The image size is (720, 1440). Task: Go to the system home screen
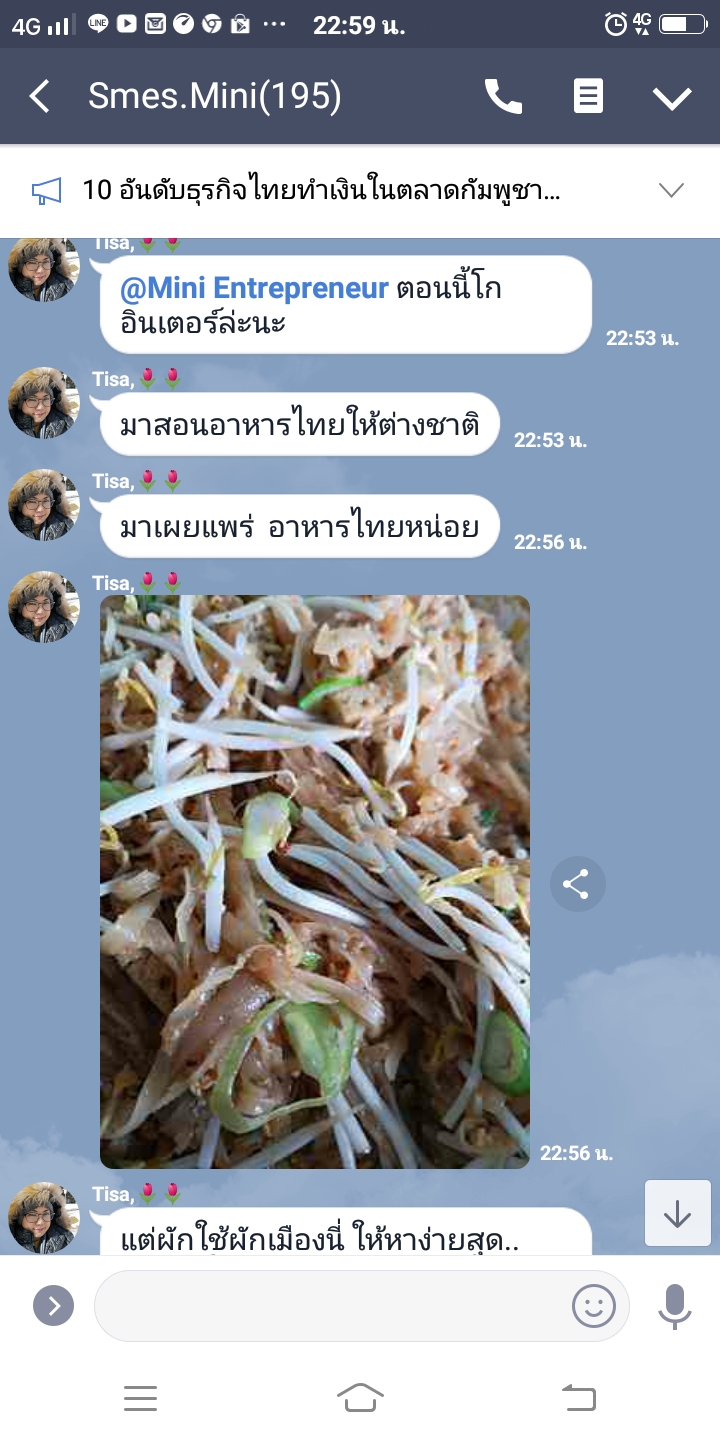click(x=360, y=1398)
